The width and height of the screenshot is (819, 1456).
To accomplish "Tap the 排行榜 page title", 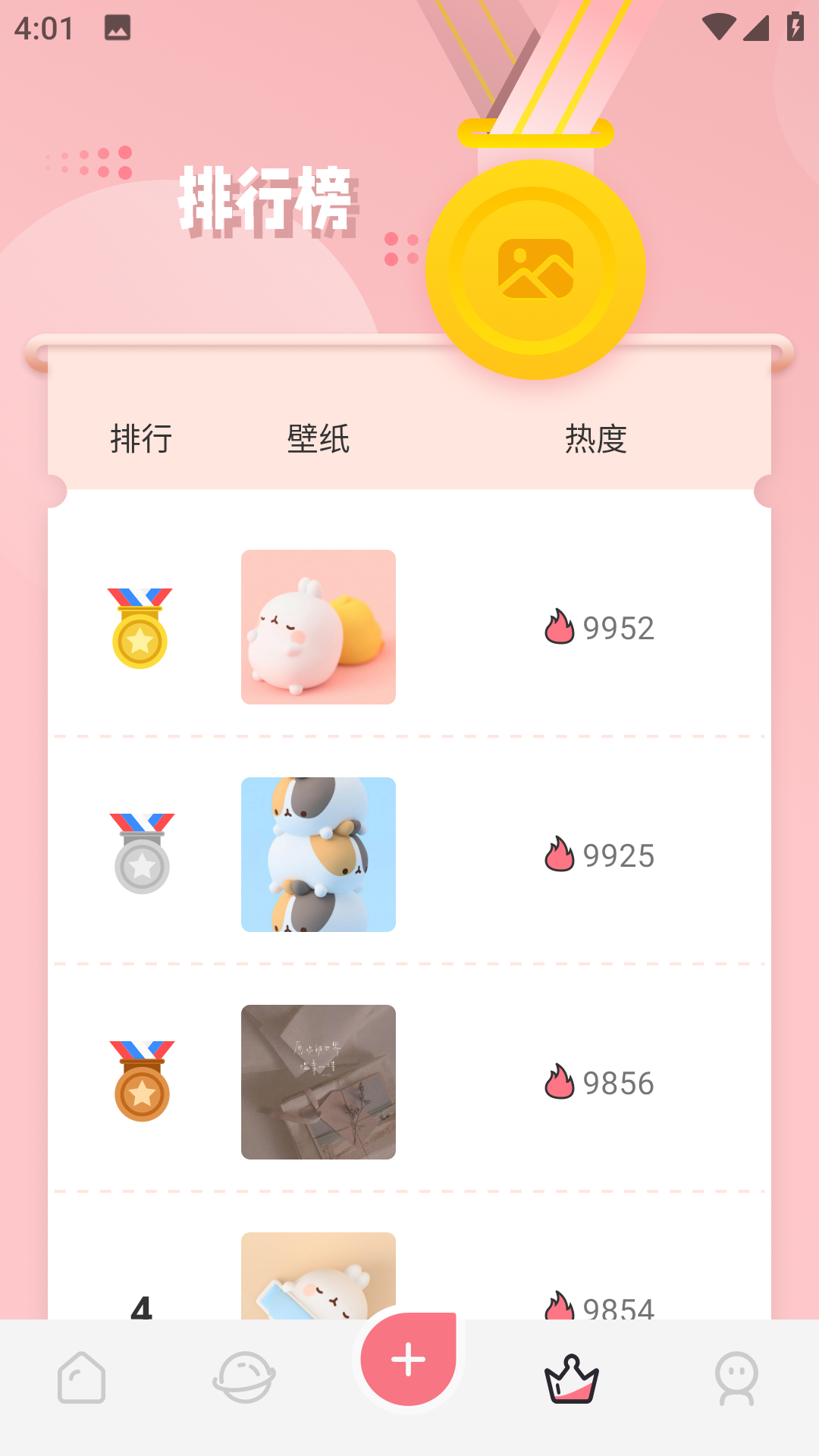I will (x=265, y=201).
